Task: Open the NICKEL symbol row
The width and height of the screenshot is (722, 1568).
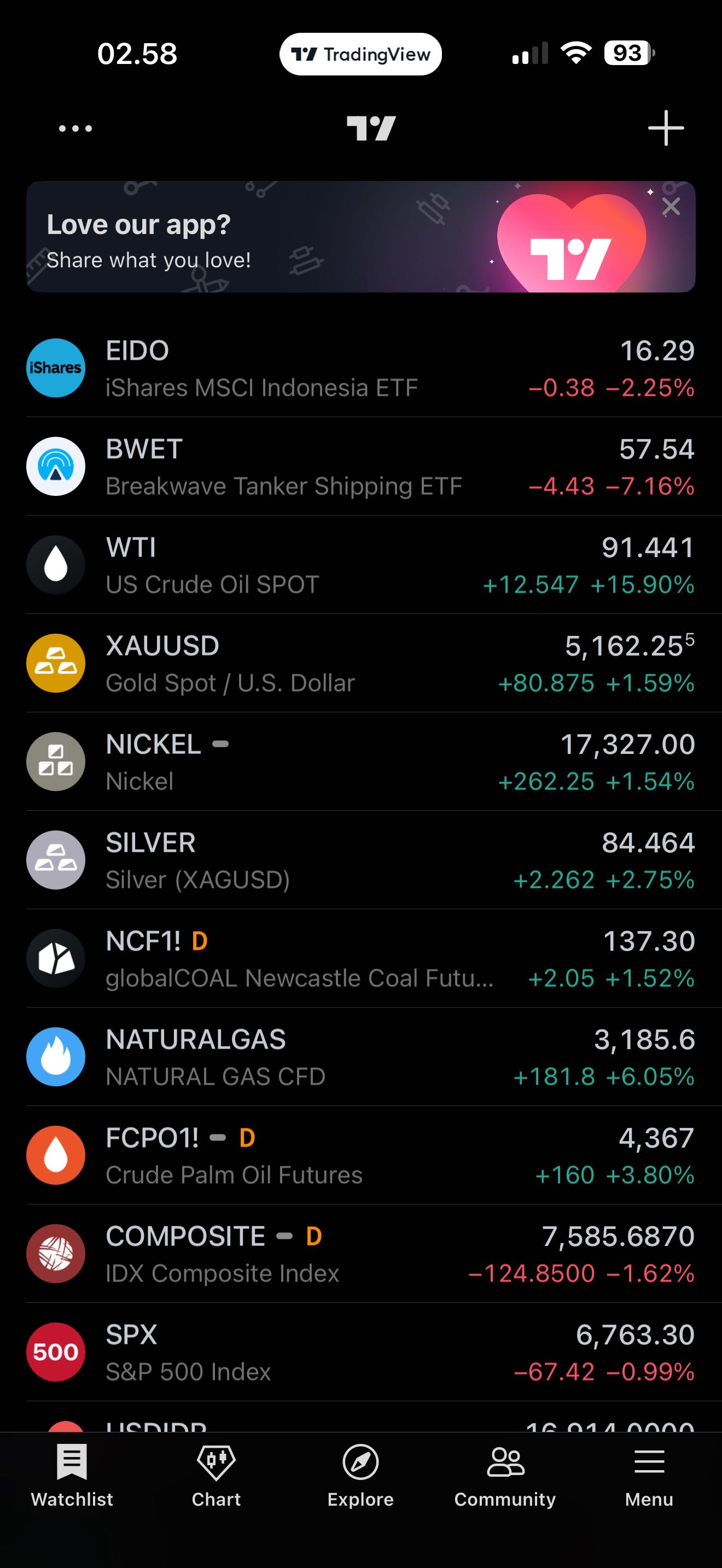Action: 359,762
